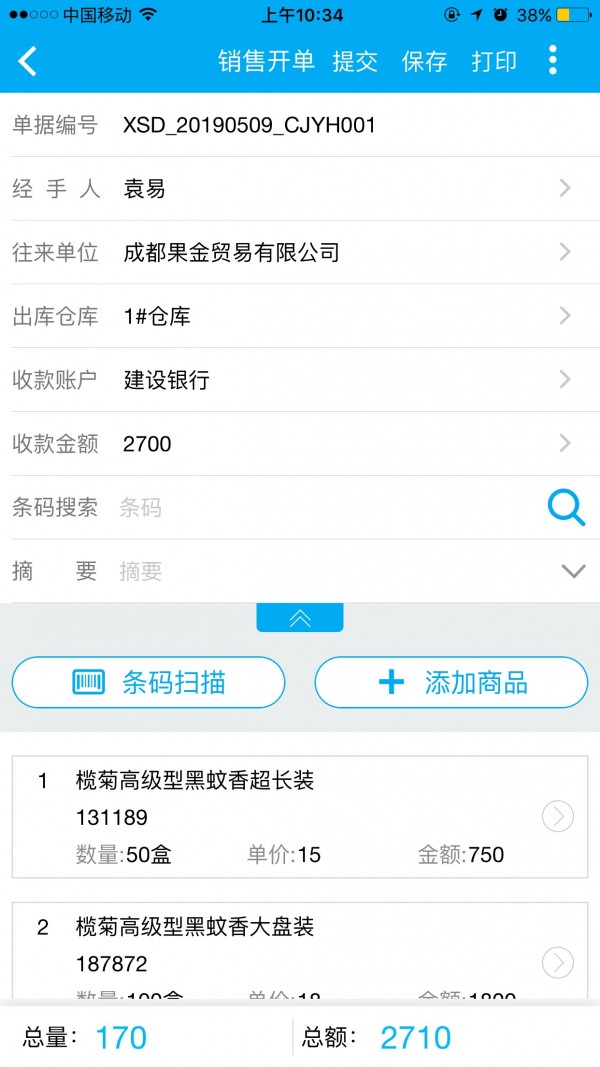
Task: Edit the 收款金额 2700 row
Action: coord(300,444)
